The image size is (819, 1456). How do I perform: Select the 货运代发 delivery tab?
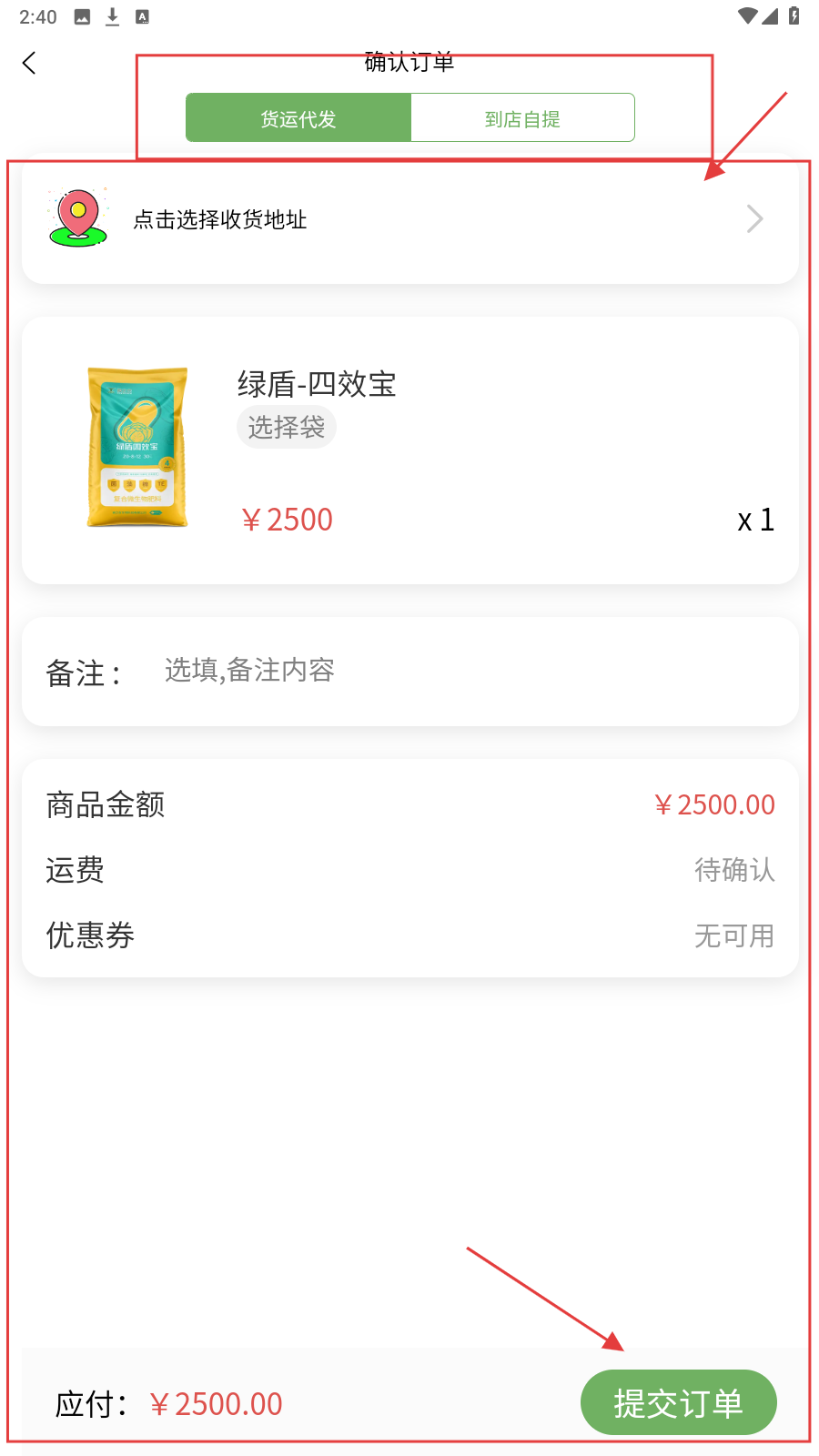click(x=298, y=118)
